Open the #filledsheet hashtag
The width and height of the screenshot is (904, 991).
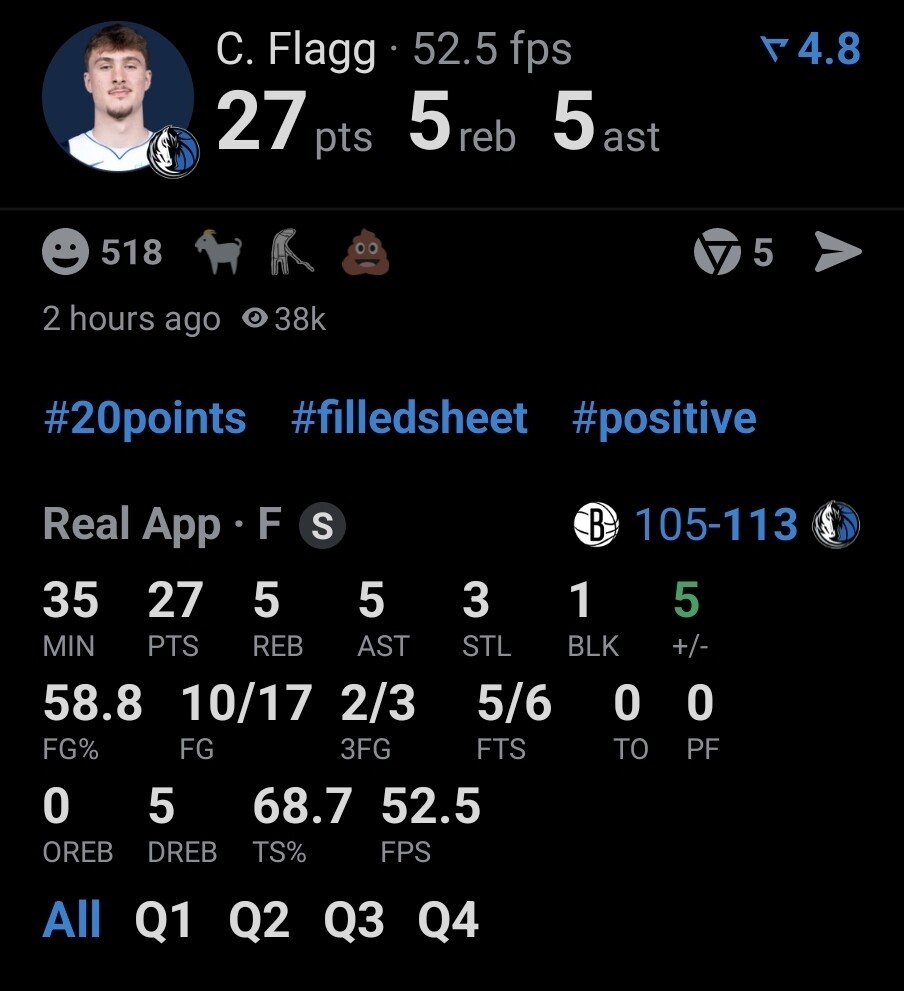(409, 418)
